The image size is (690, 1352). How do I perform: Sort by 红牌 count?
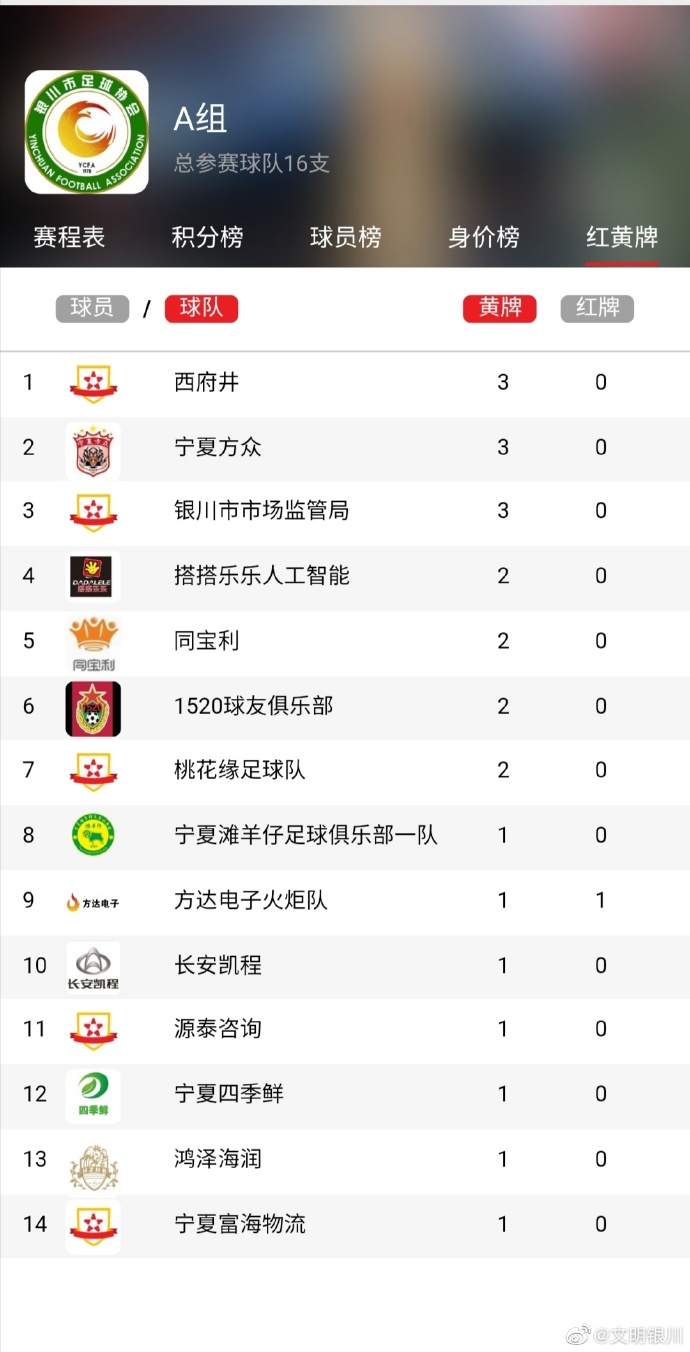pos(598,308)
